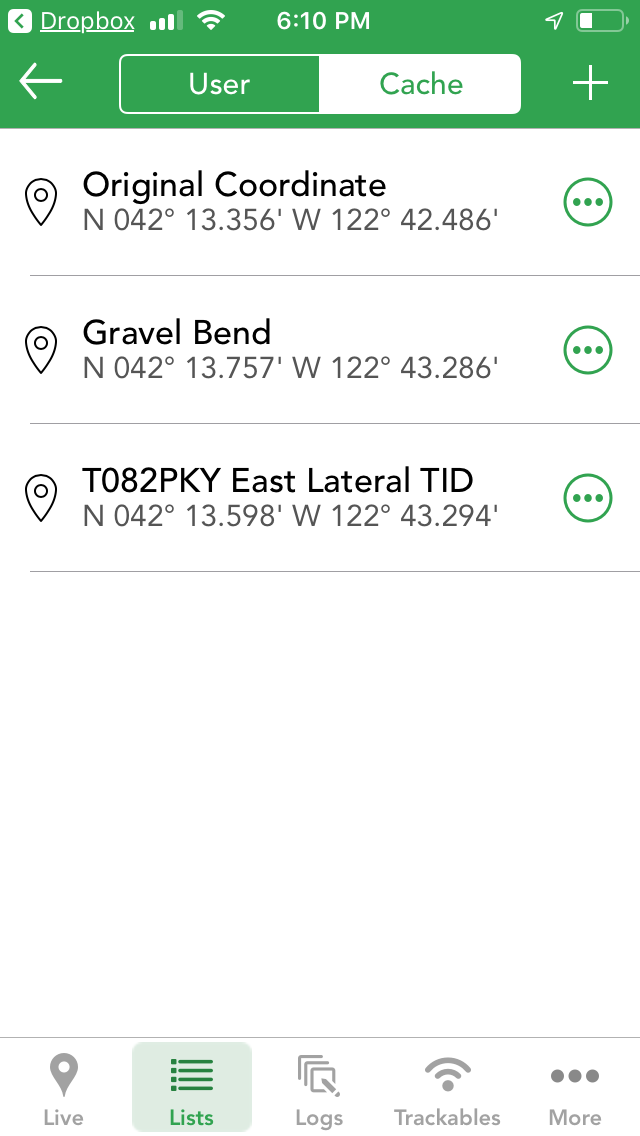Switch to the Live tab

tap(63, 1089)
